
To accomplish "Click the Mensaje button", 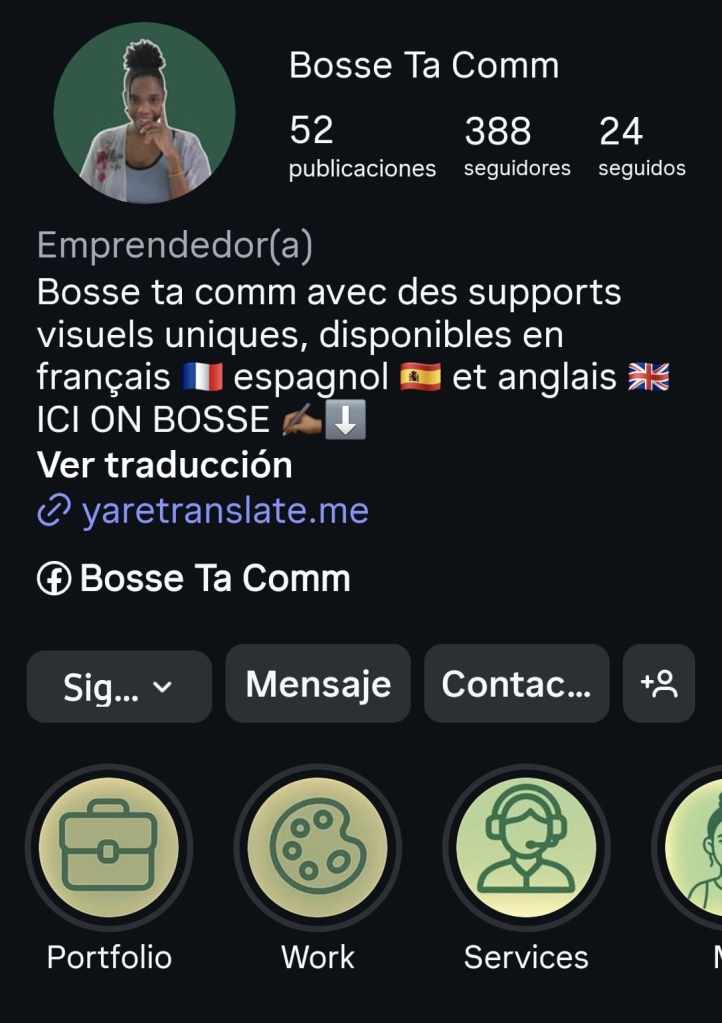I will 318,684.
